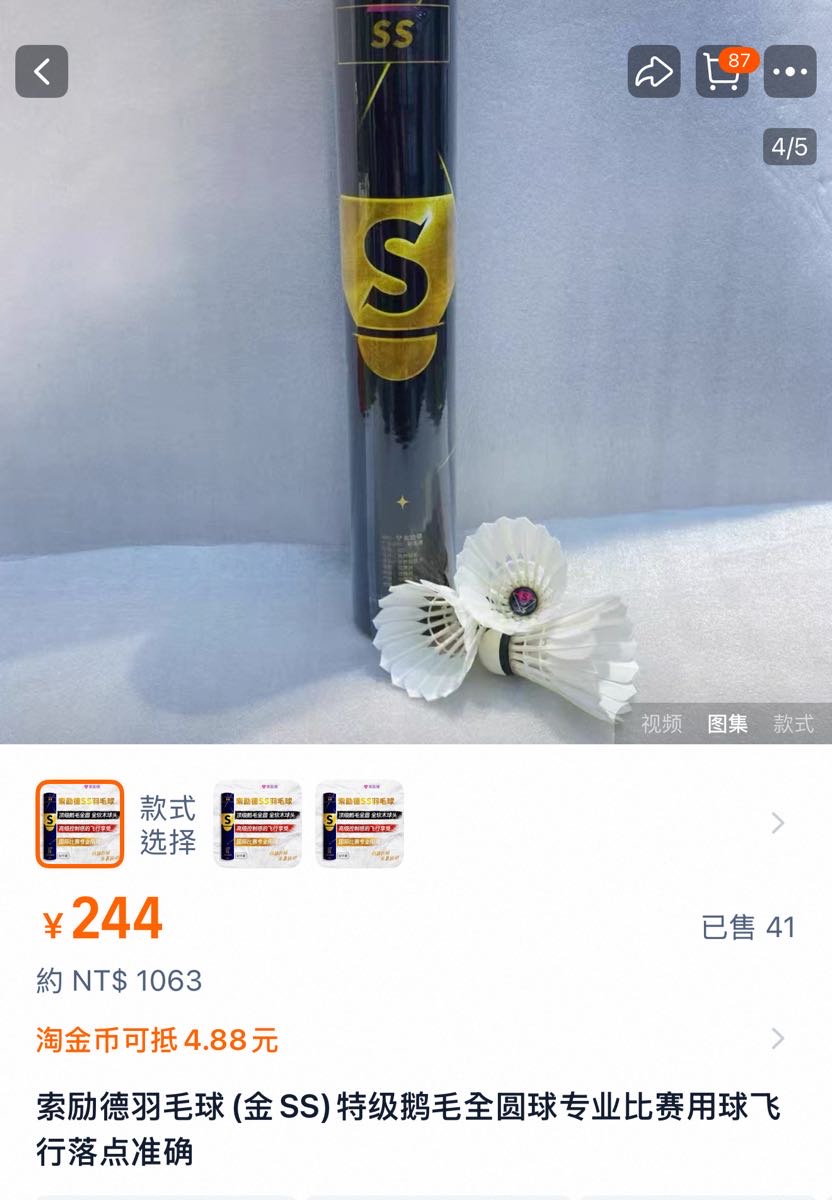This screenshot has height=1200, width=832.
Task: Select the first highlighted style thumbnail
Action: click(x=80, y=823)
